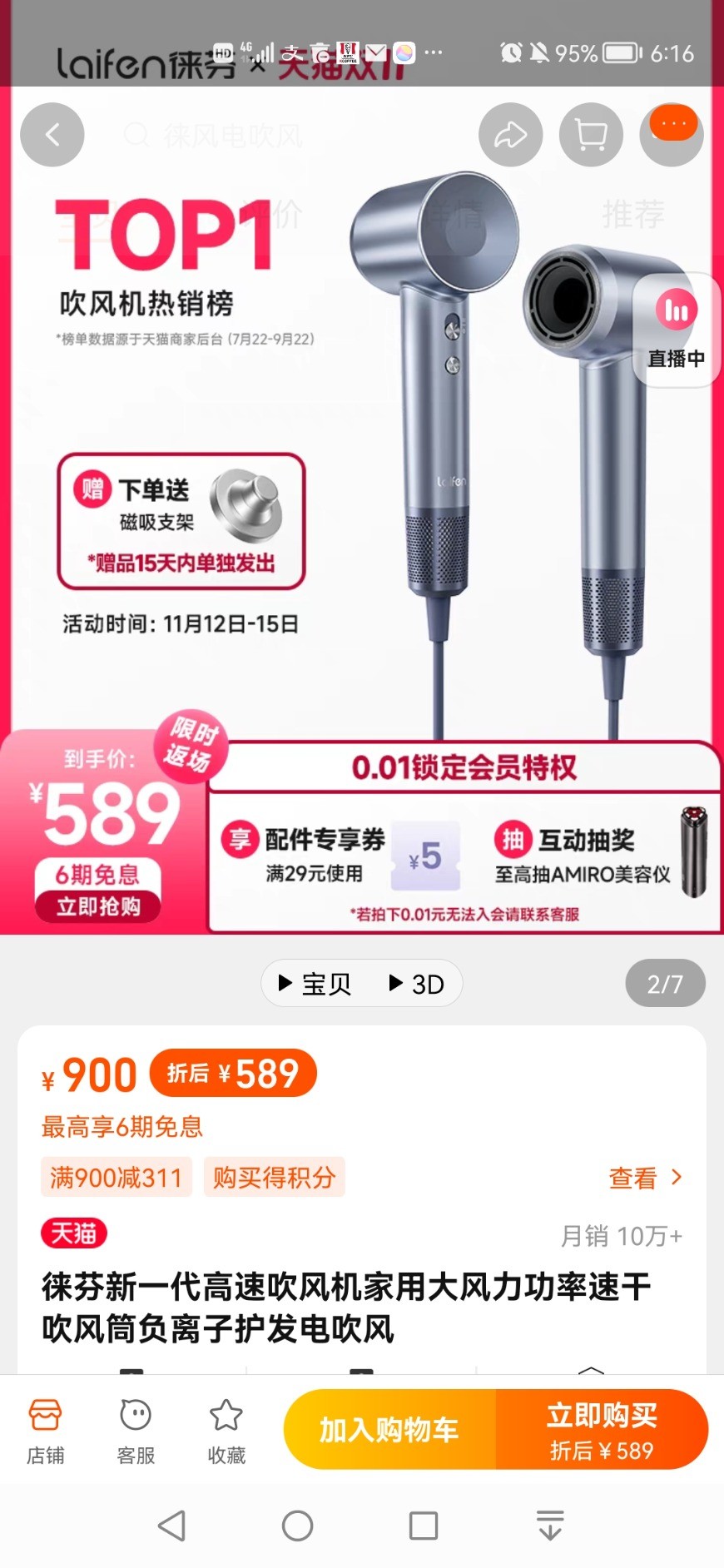Add item to 收藏 favorites

tap(226, 1432)
